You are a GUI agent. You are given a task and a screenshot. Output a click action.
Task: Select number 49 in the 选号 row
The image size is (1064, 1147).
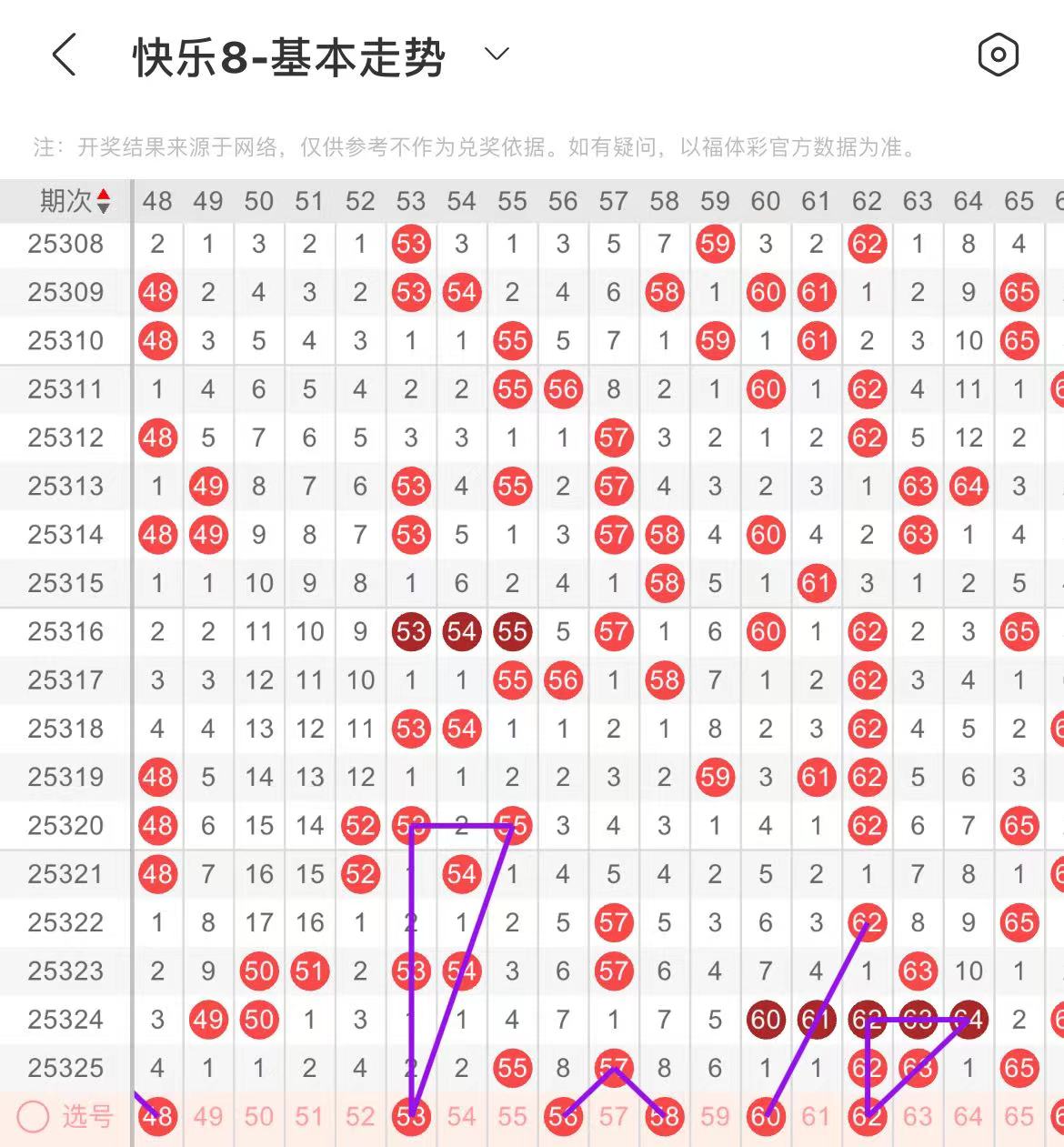[208, 1116]
